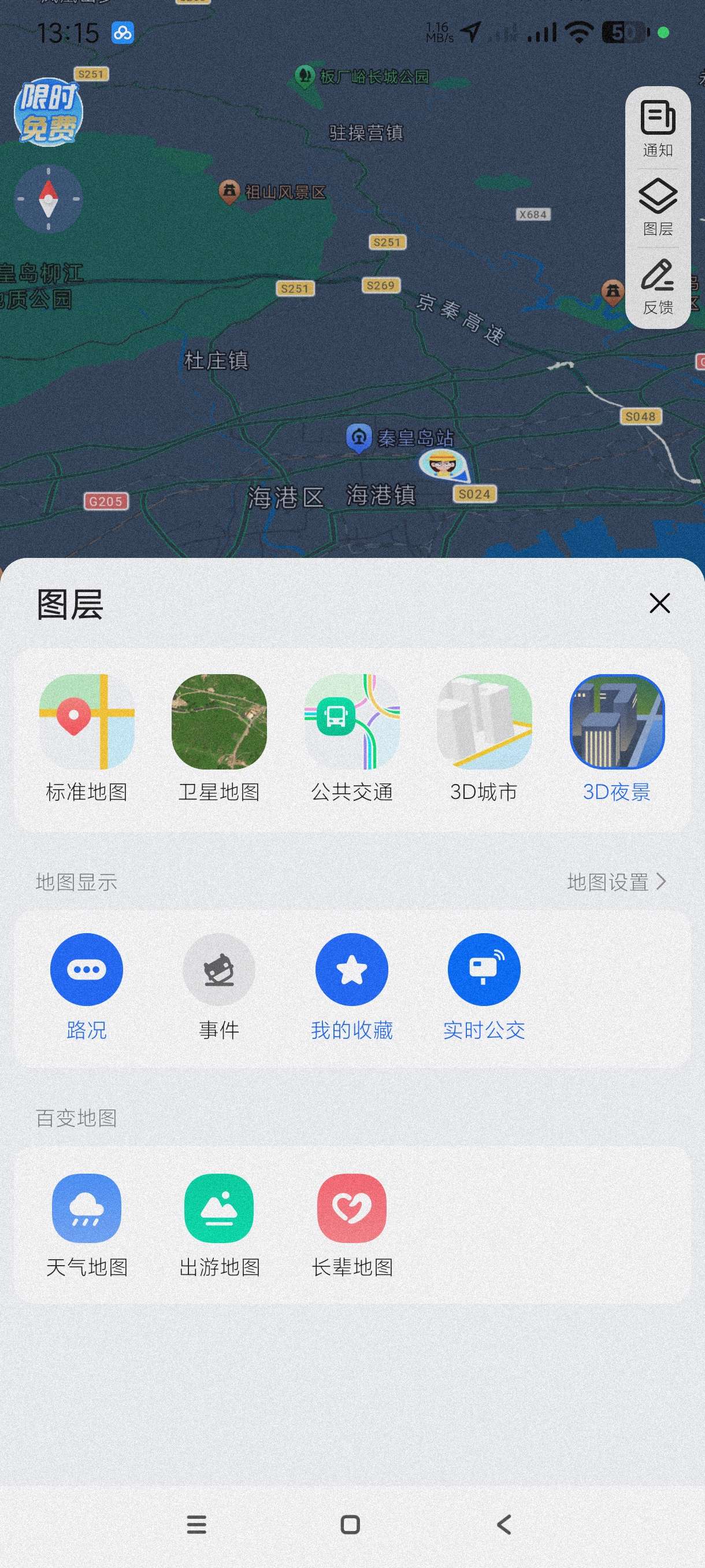Image resolution: width=705 pixels, height=1568 pixels.
Task: Open the 天气地图 weather map
Action: 86,1208
